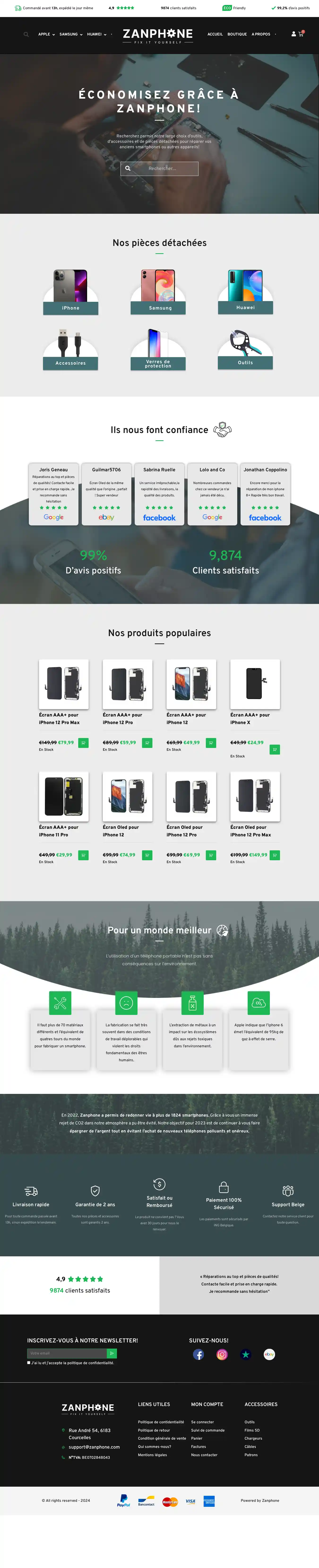
Task: Add Écran Oled iPhone 12 Pro Max to cart
Action: [x=275, y=855]
